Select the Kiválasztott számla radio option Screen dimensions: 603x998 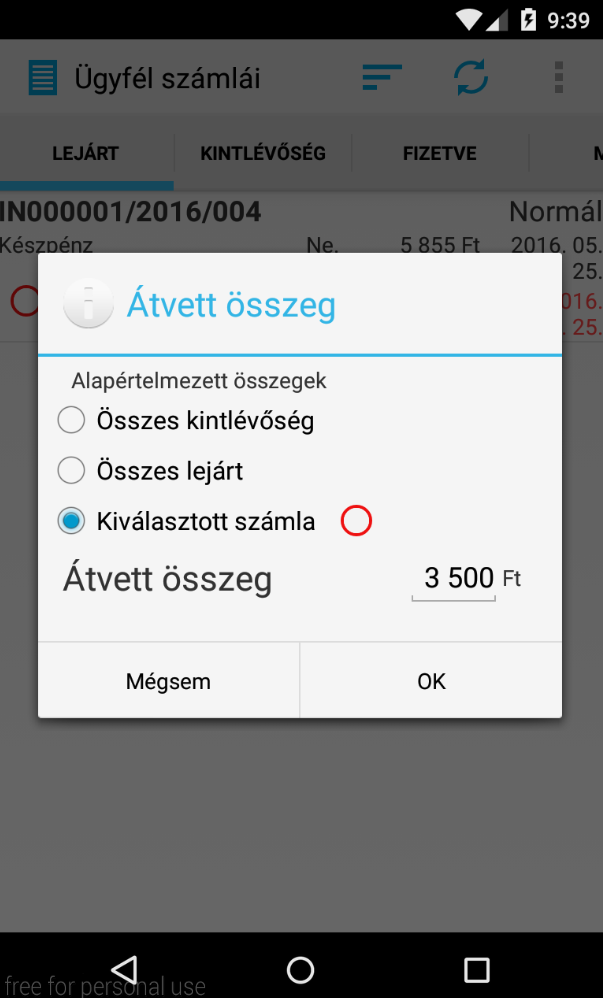click(186, 521)
